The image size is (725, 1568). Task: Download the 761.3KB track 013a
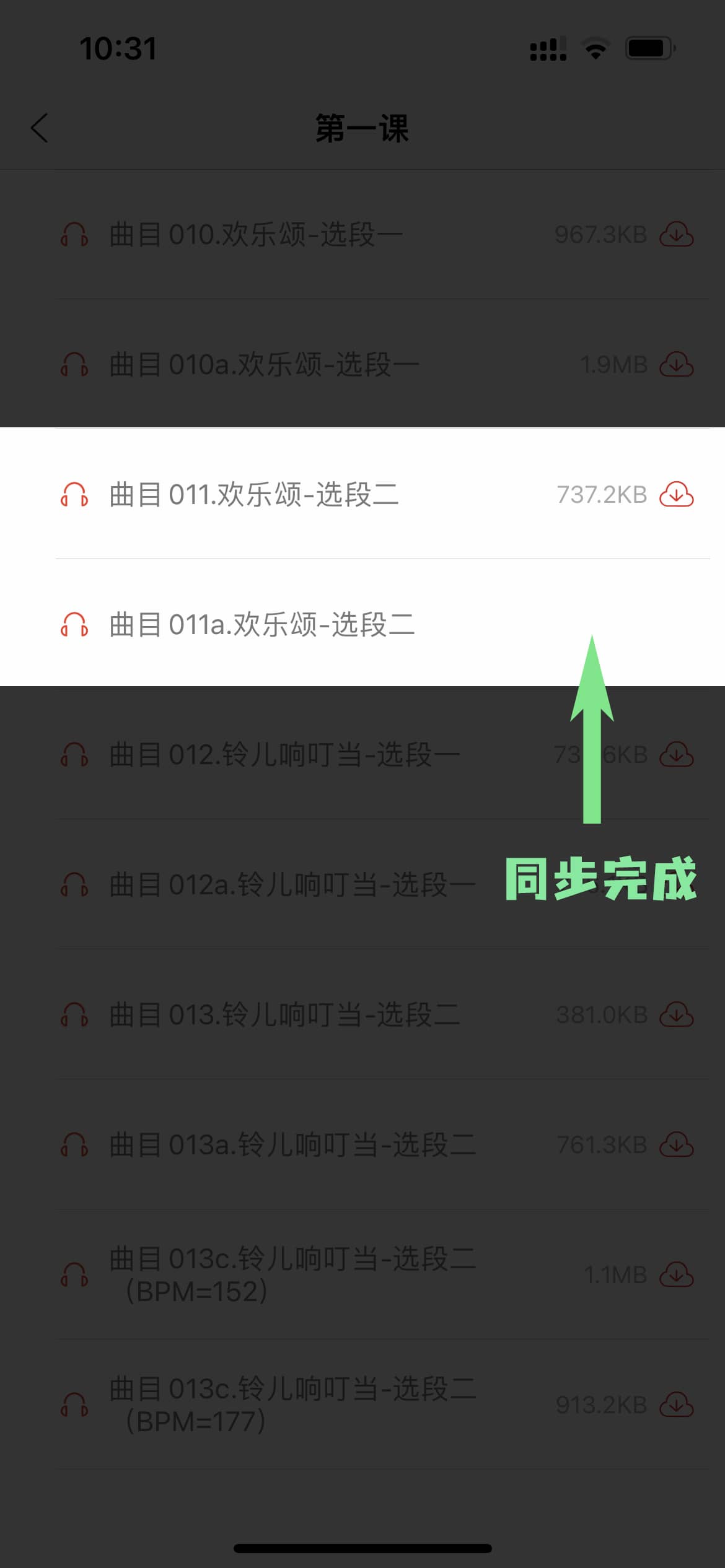[x=676, y=1145]
